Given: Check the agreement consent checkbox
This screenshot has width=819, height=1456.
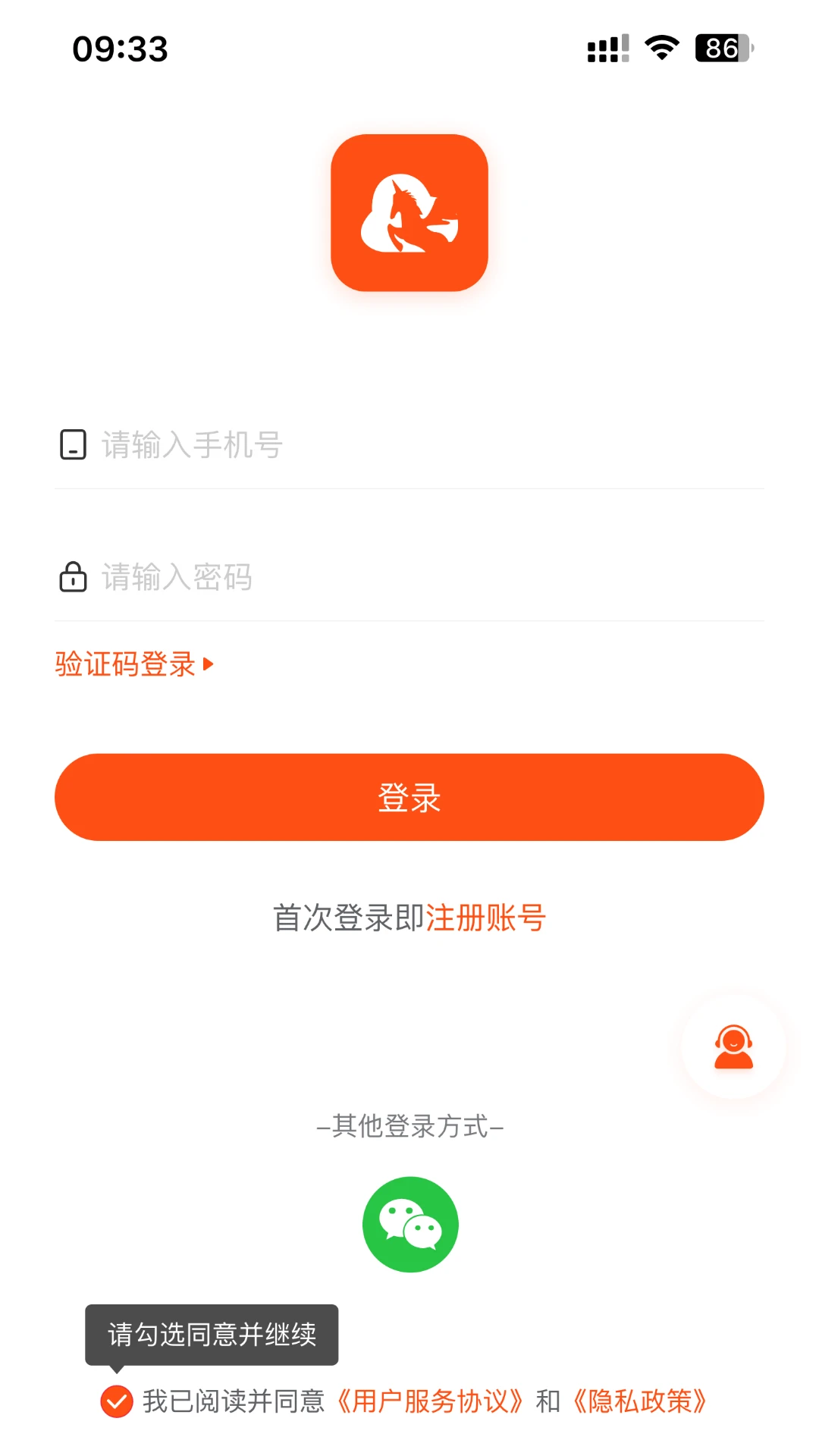Looking at the screenshot, I should (x=117, y=1402).
